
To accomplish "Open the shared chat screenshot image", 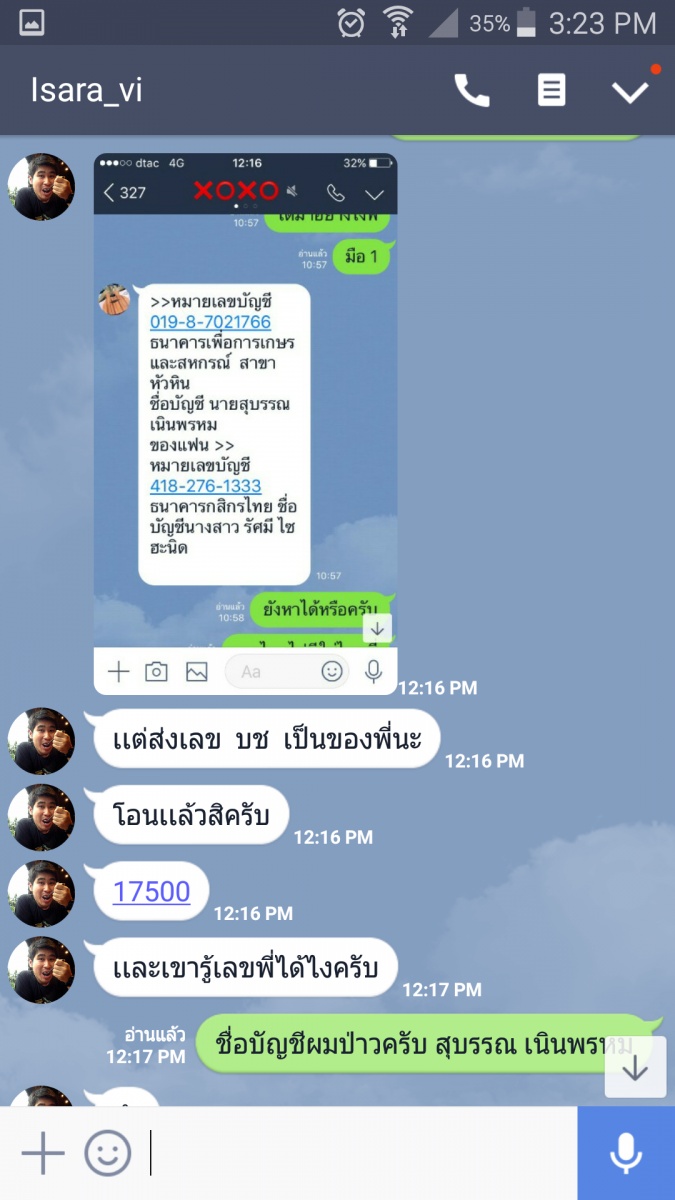I will (x=245, y=422).
